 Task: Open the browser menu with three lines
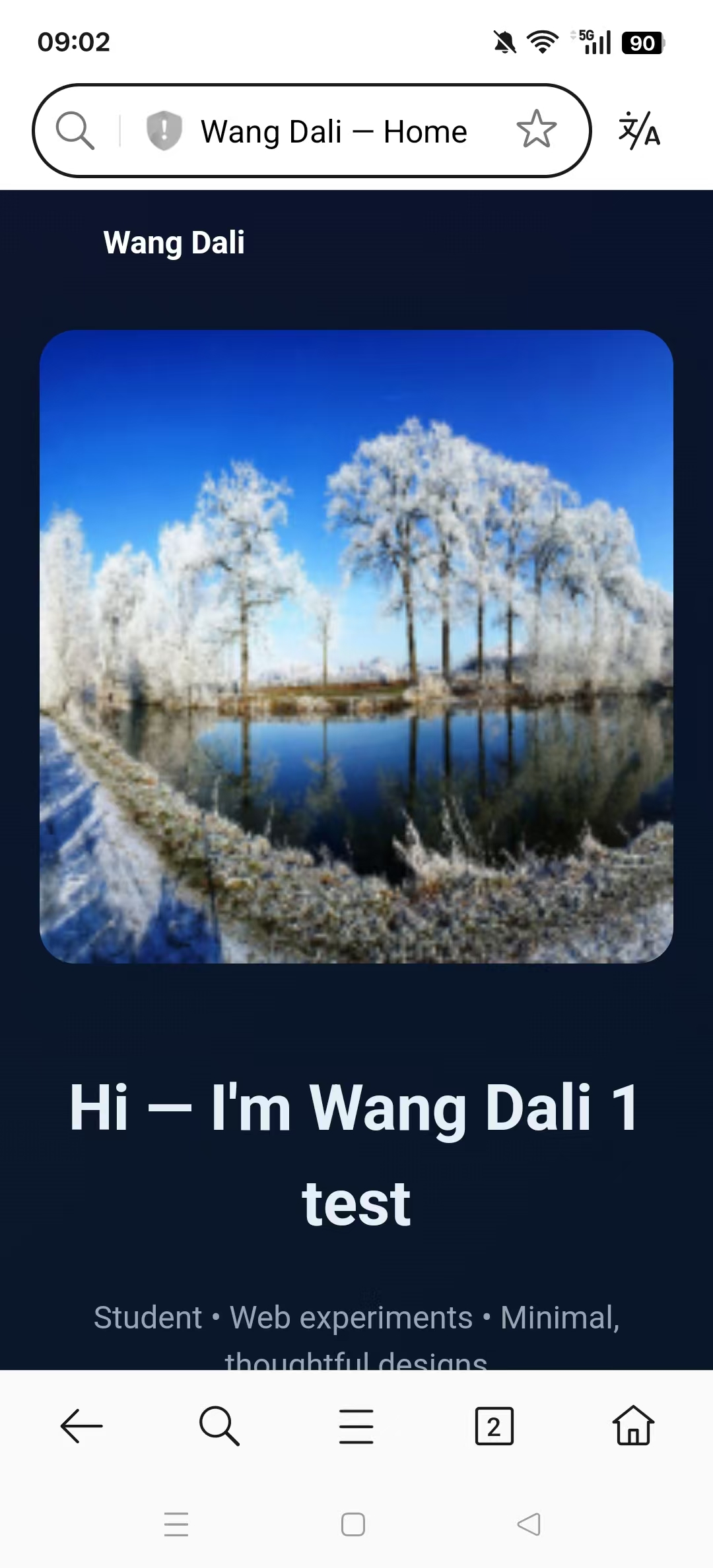356,1426
